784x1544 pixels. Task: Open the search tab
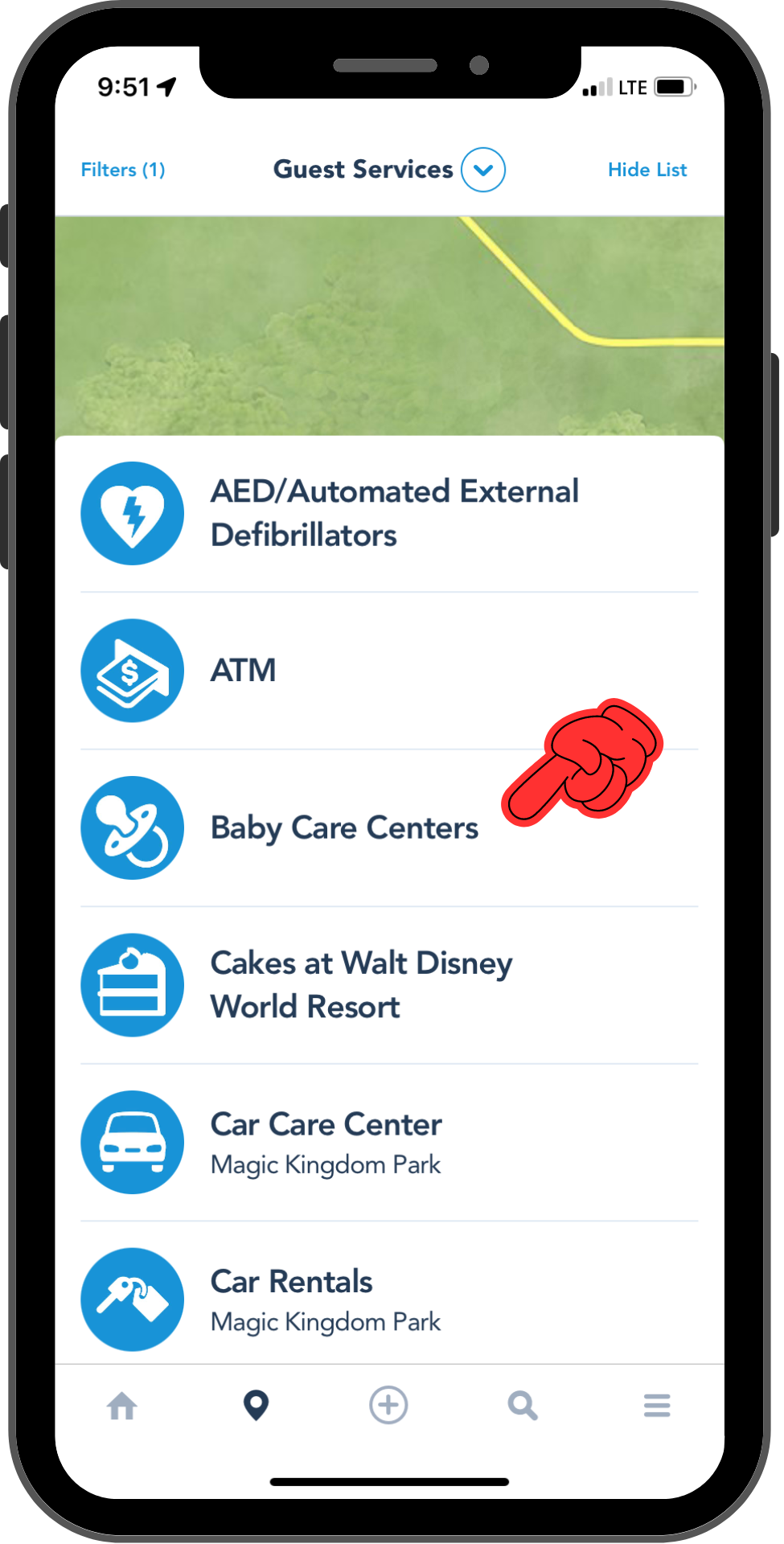(523, 1406)
